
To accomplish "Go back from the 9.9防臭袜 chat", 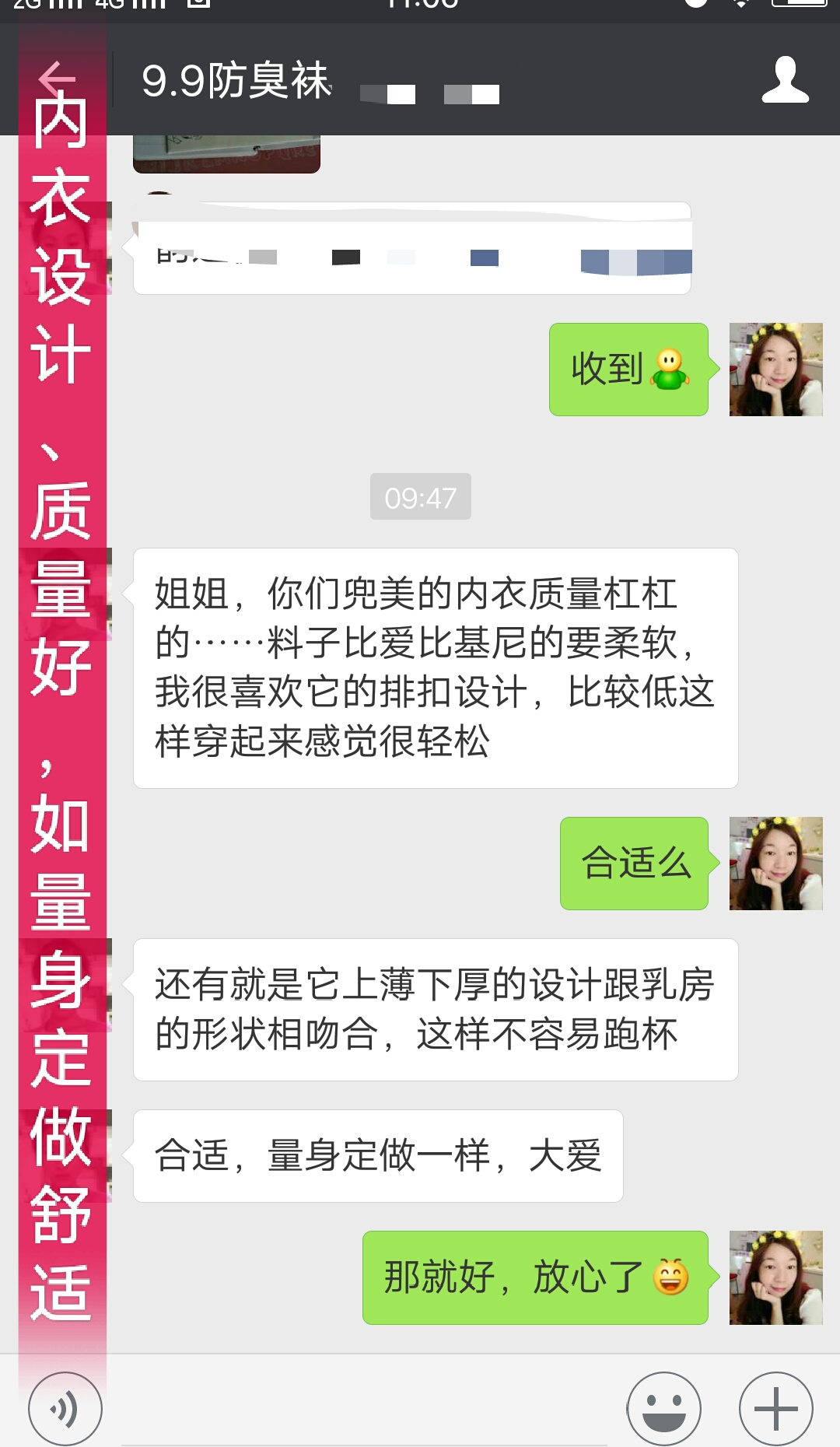I will click(56, 79).
